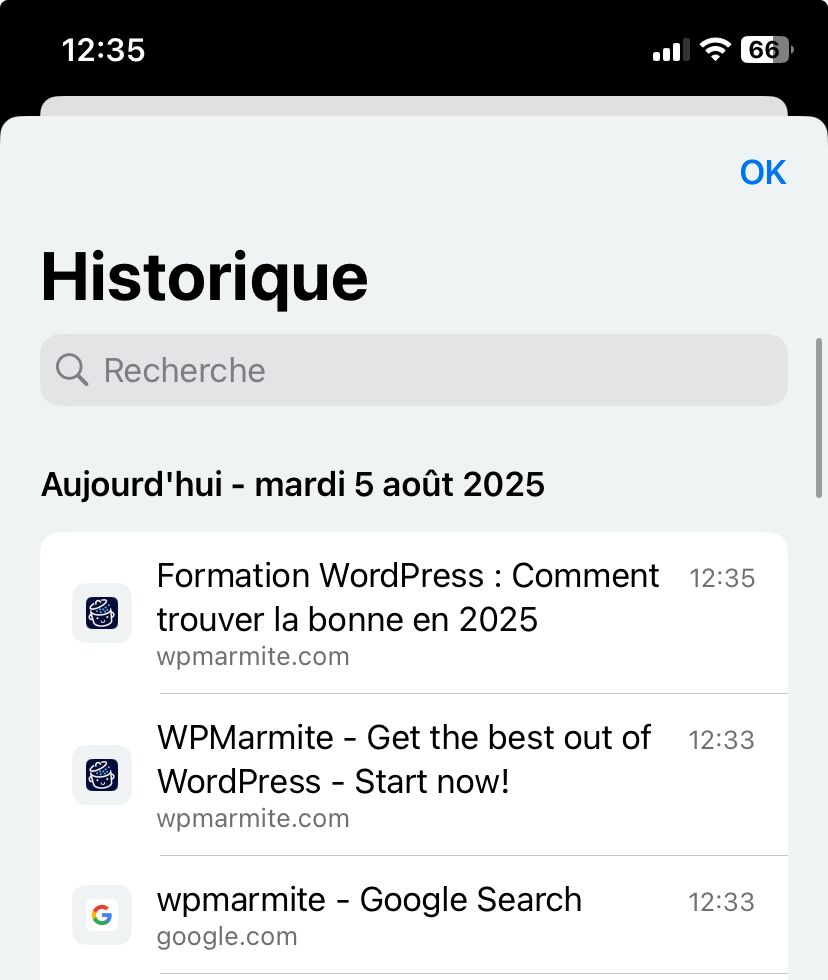Tap the WPMarmite site icon next to Start now entry
This screenshot has height=980, width=828.
(101, 774)
